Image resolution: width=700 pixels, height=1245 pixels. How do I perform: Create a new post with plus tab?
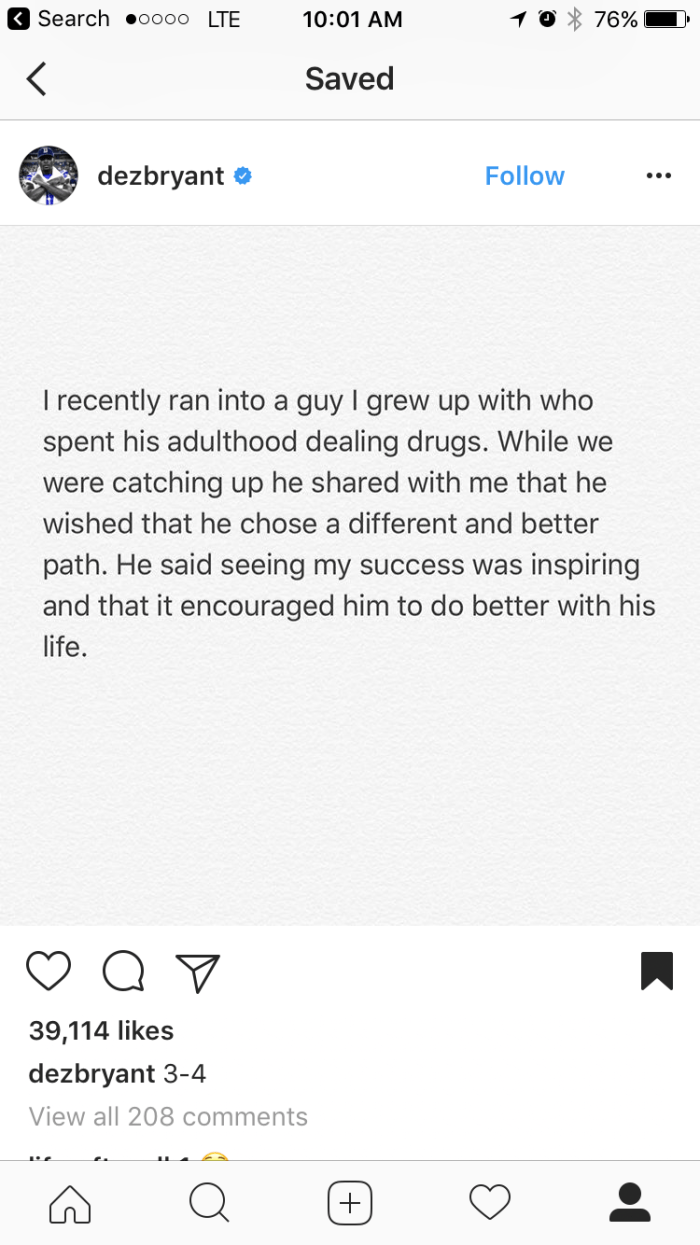tap(349, 1201)
